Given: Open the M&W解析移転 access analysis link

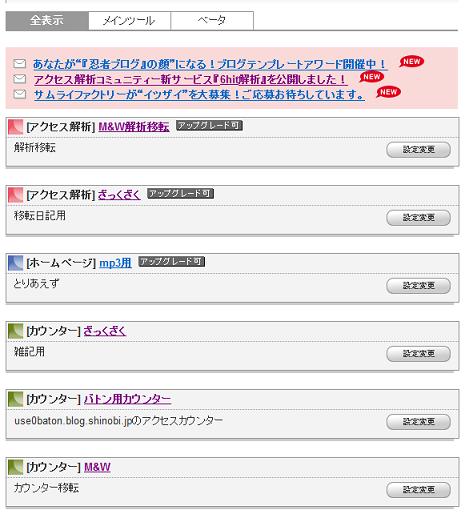Looking at the screenshot, I should coord(134,127).
